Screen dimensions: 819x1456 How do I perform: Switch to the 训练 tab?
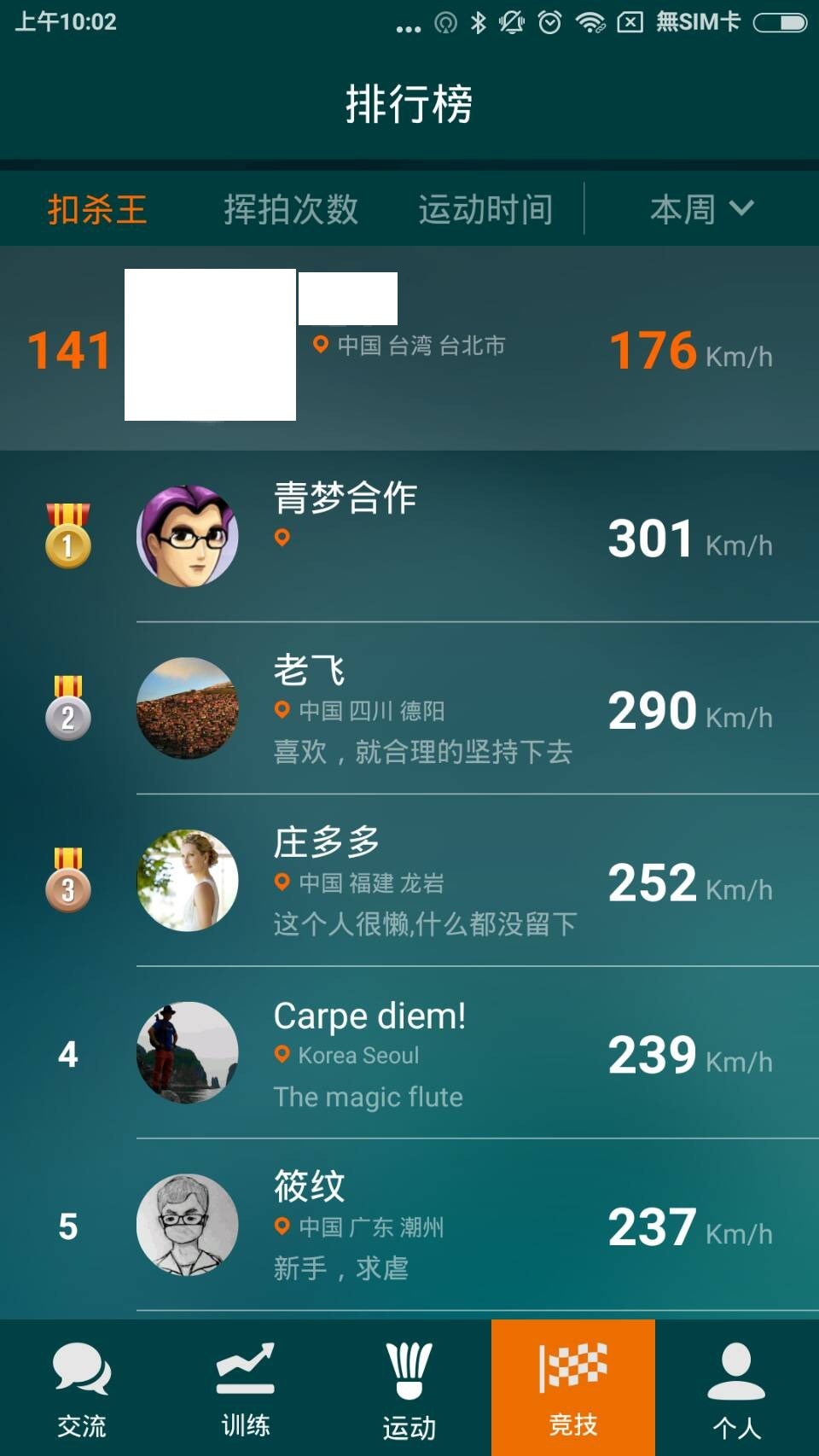point(246,1388)
